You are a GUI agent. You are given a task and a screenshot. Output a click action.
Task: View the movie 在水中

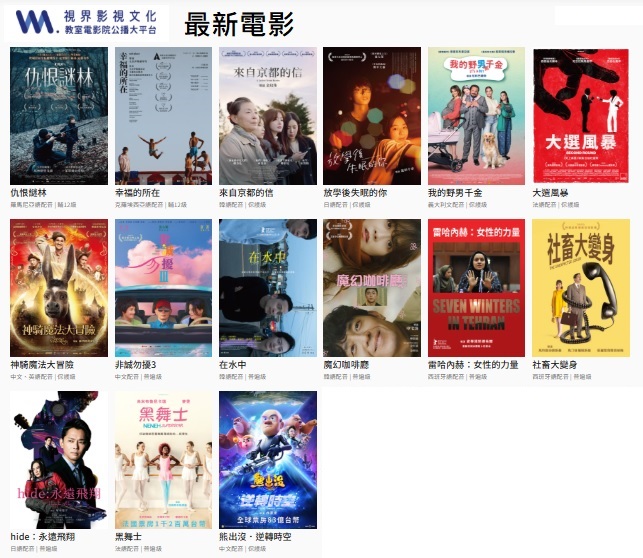pyautogui.click(x=267, y=288)
